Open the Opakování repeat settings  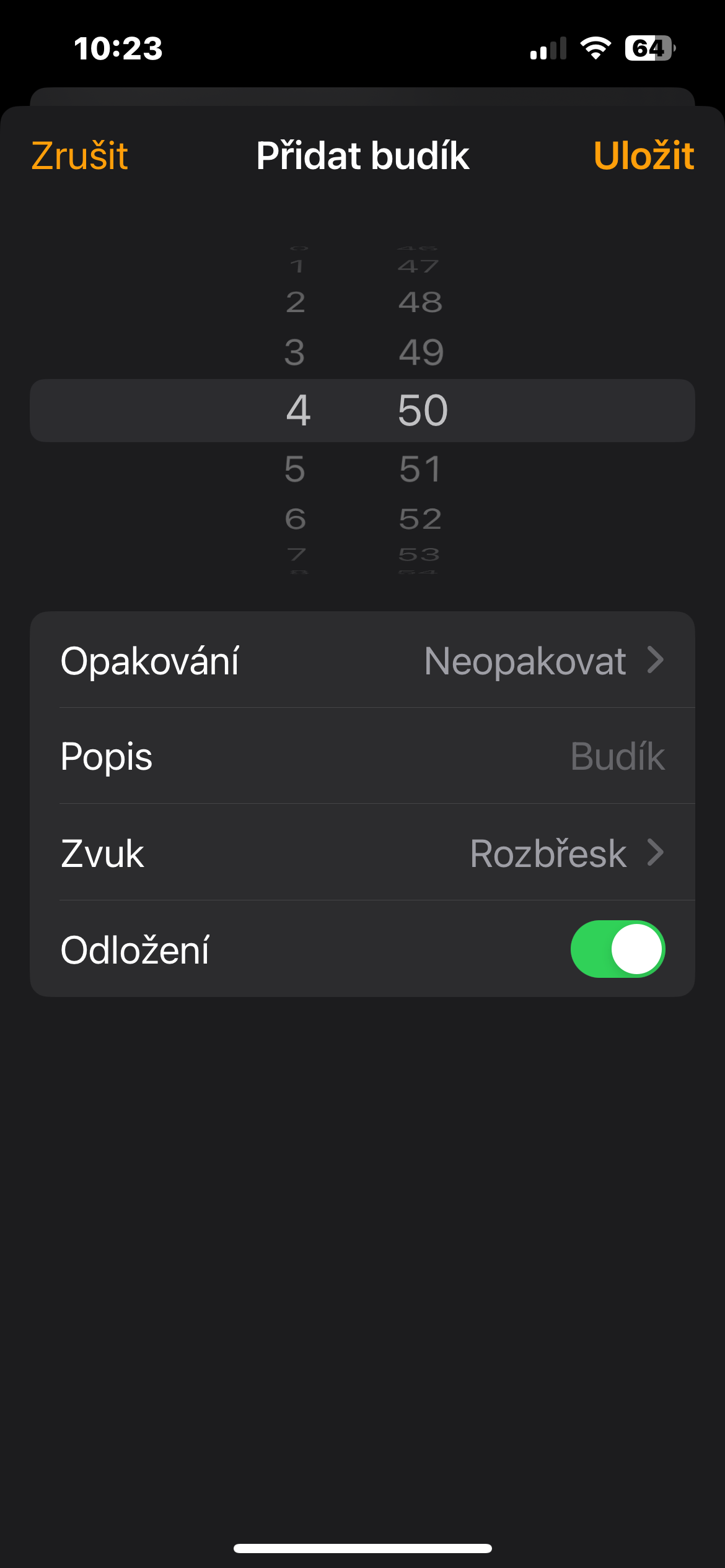click(362, 660)
